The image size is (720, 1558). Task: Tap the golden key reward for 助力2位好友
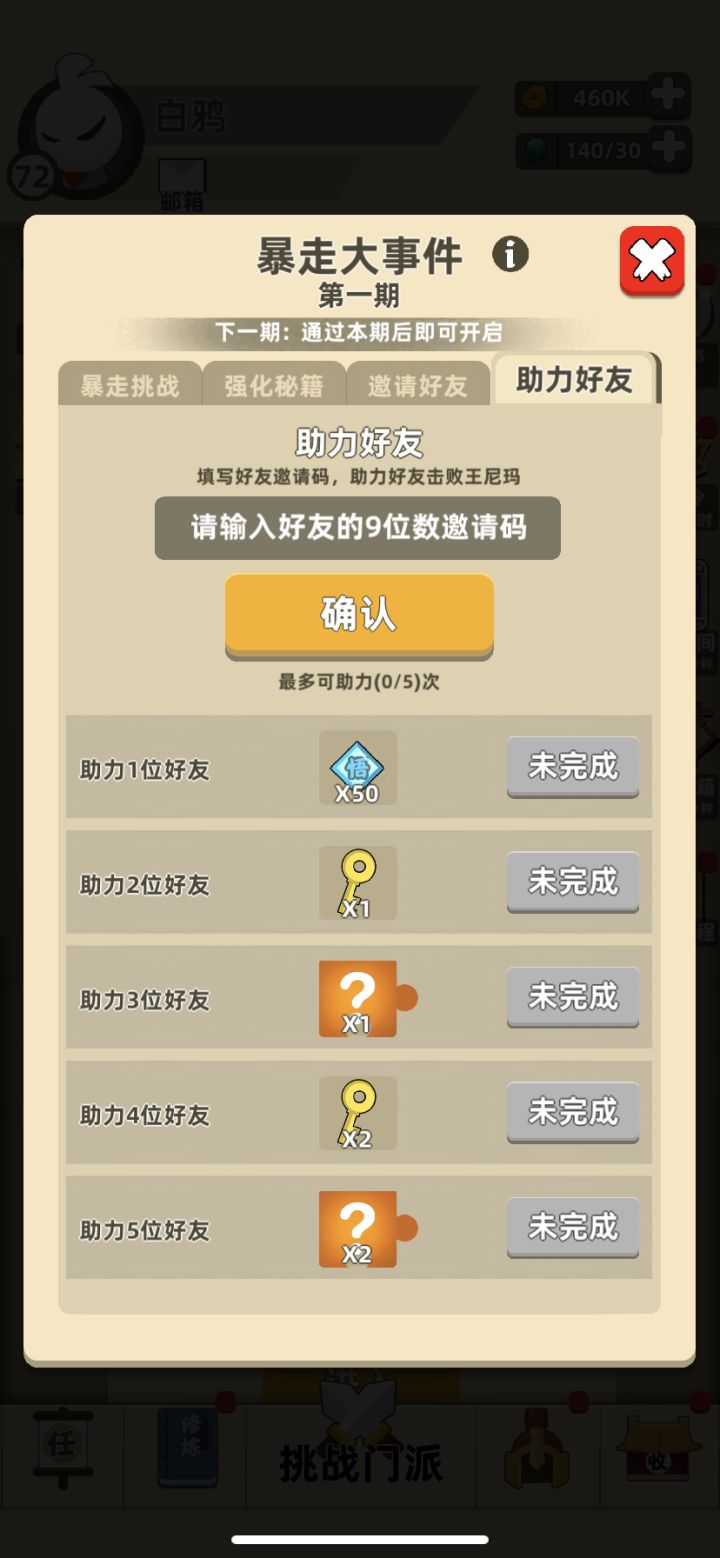click(x=358, y=880)
